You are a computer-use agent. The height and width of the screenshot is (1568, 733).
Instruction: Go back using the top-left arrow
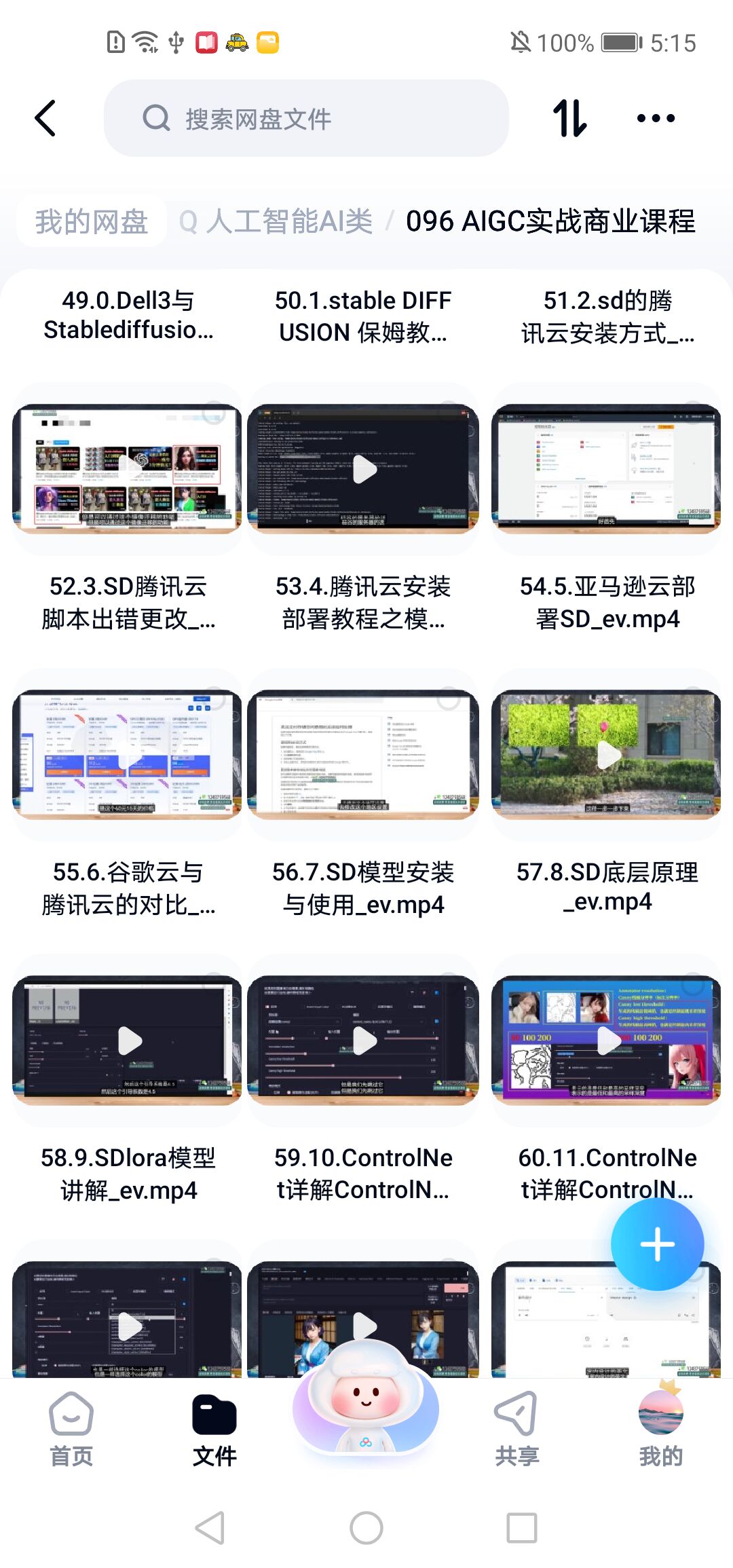tap(45, 118)
